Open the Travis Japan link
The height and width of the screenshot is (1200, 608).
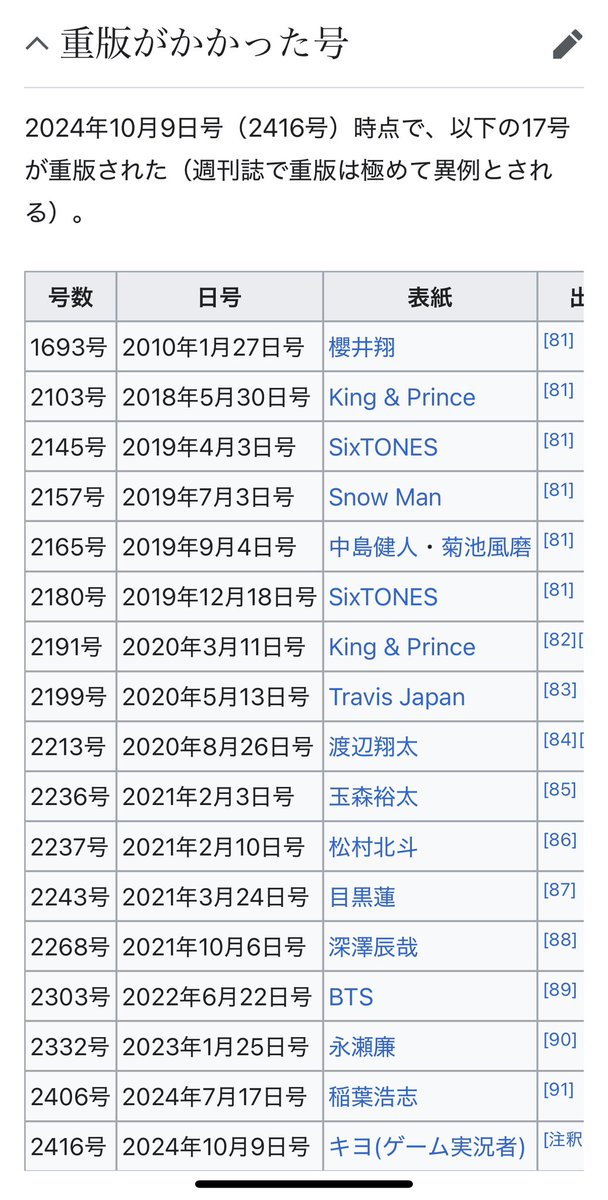click(396, 697)
